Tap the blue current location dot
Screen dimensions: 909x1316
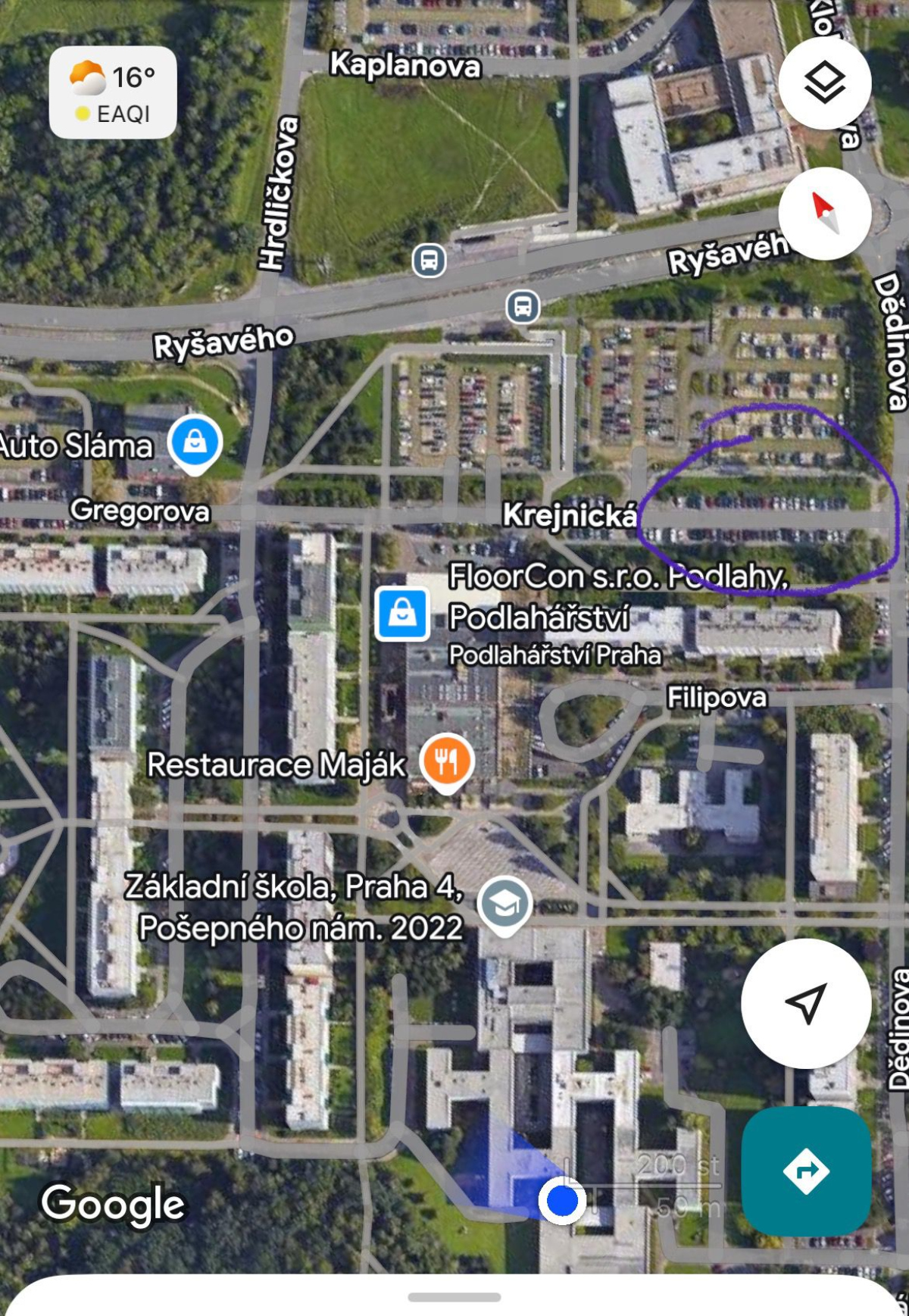pos(562,1201)
